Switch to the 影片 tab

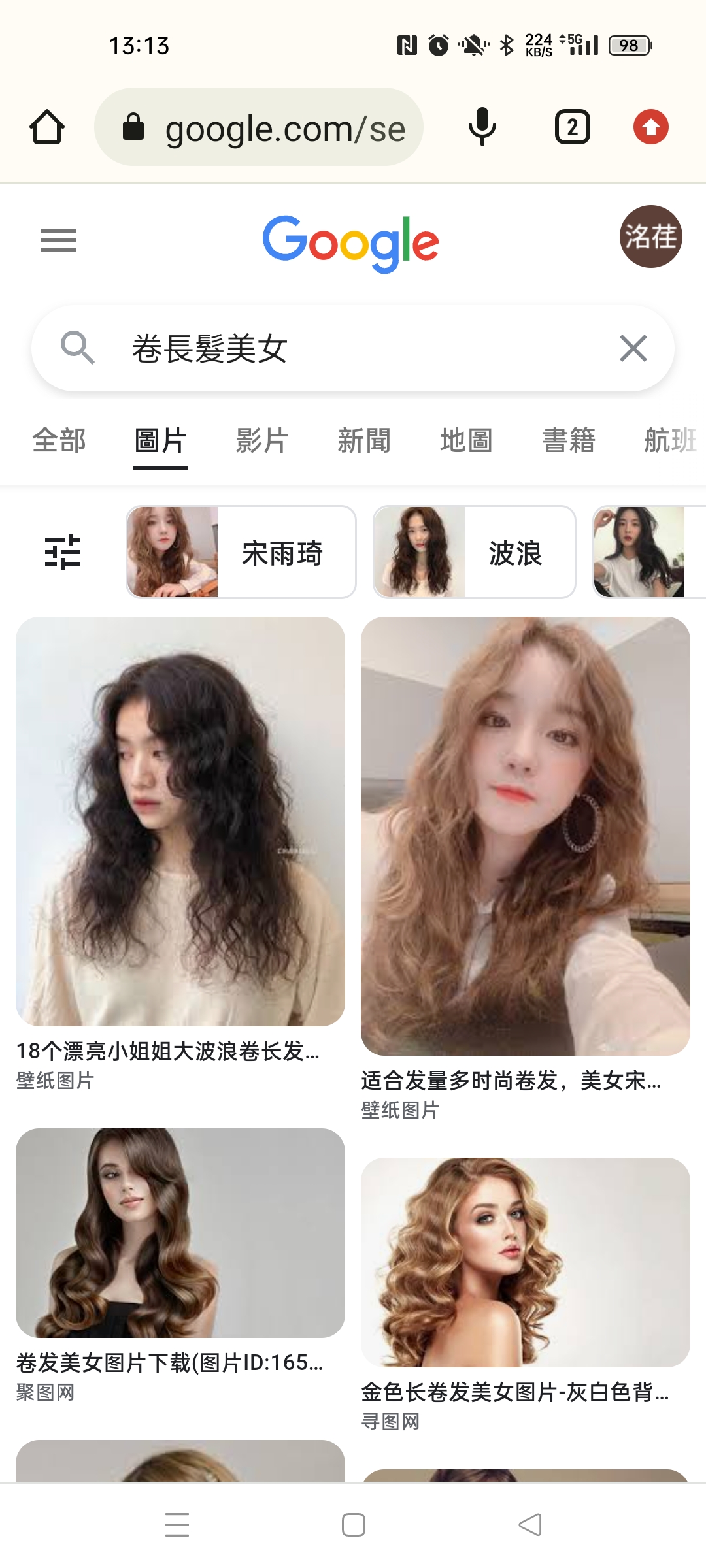pyautogui.click(x=262, y=440)
